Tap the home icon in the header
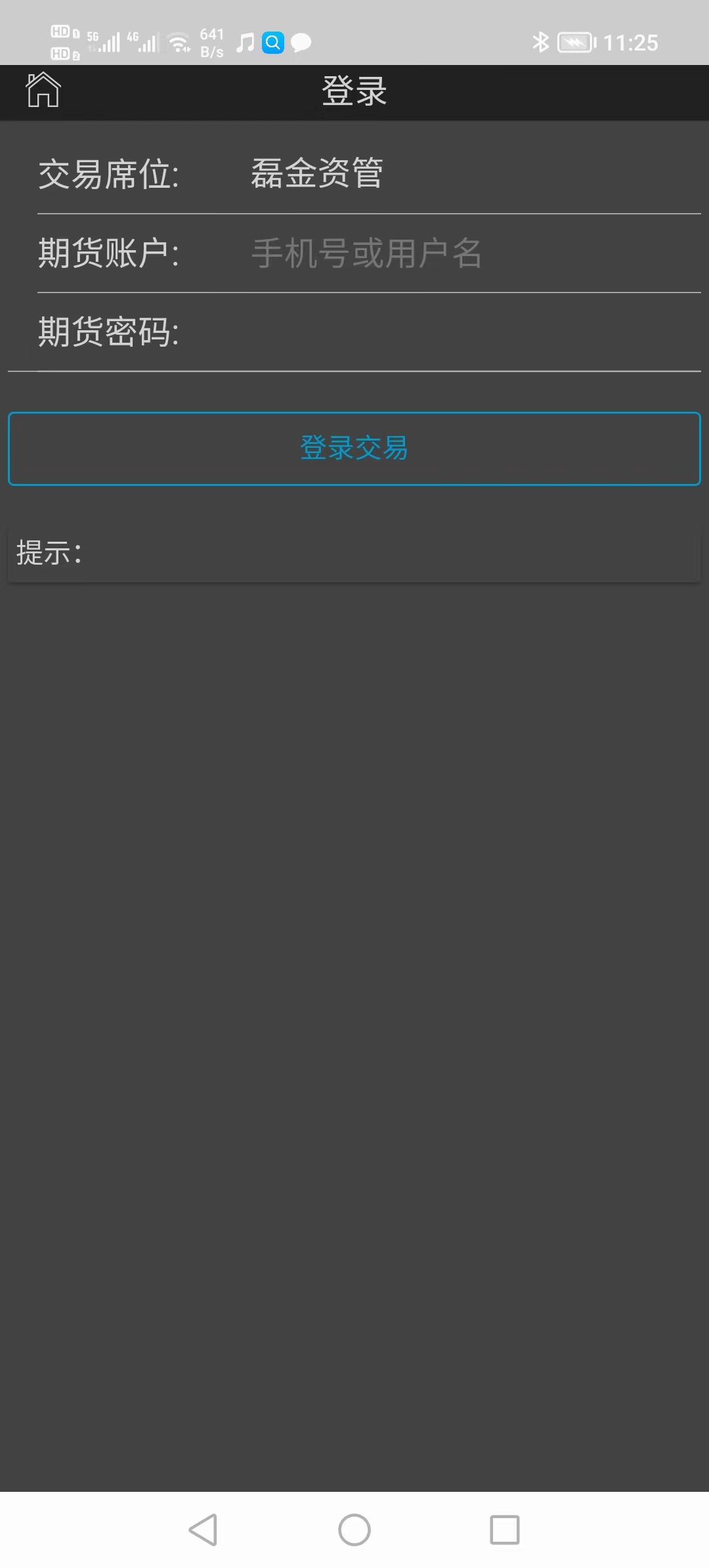The width and height of the screenshot is (709, 1568). click(x=43, y=90)
